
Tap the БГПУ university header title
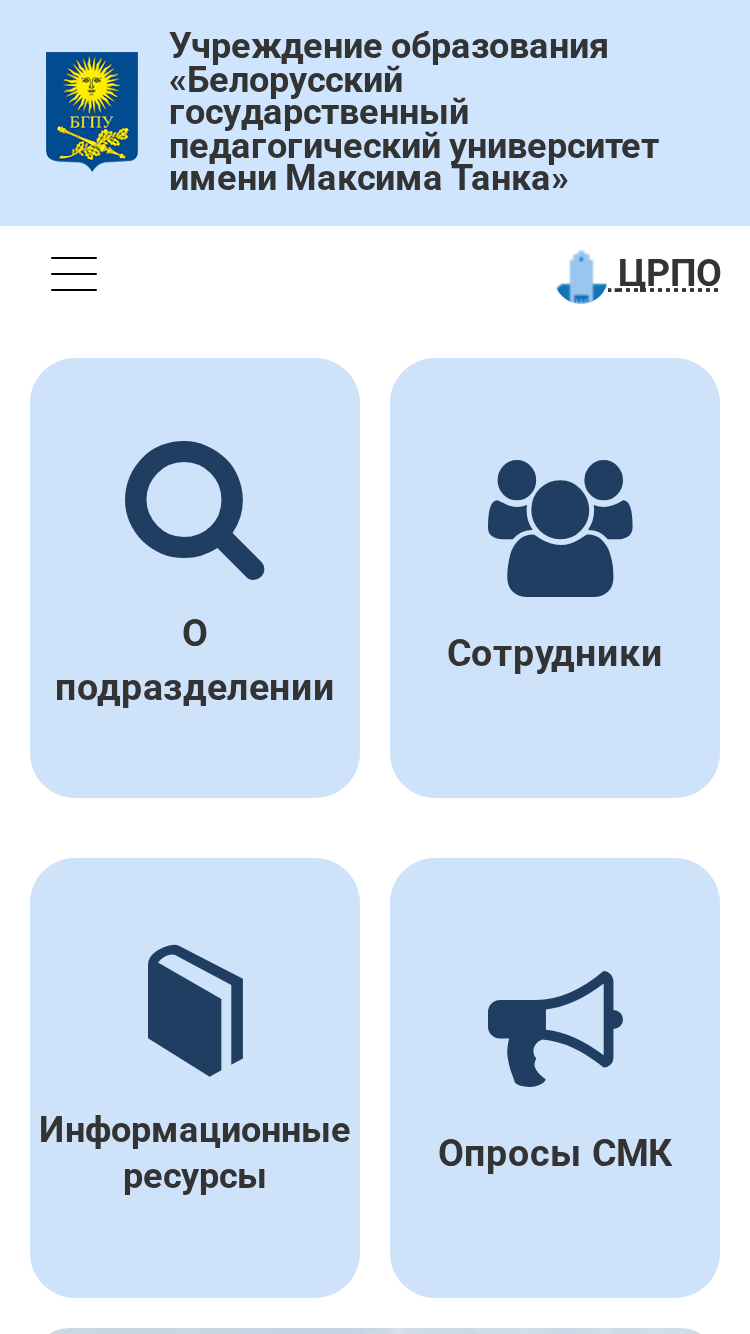pos(414,113)
